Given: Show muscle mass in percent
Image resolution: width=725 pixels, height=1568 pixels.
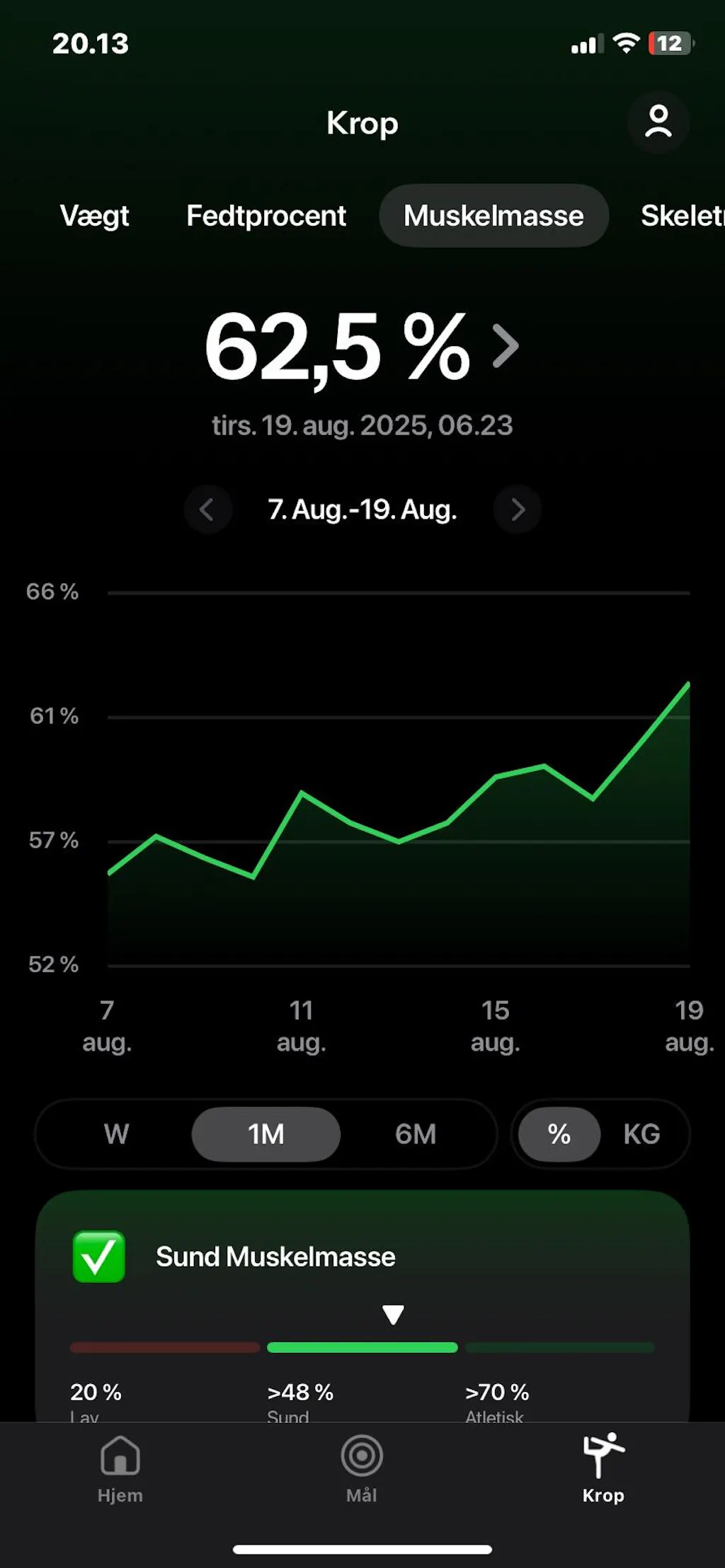Looking at the screenshot, I should point(559,1134).
